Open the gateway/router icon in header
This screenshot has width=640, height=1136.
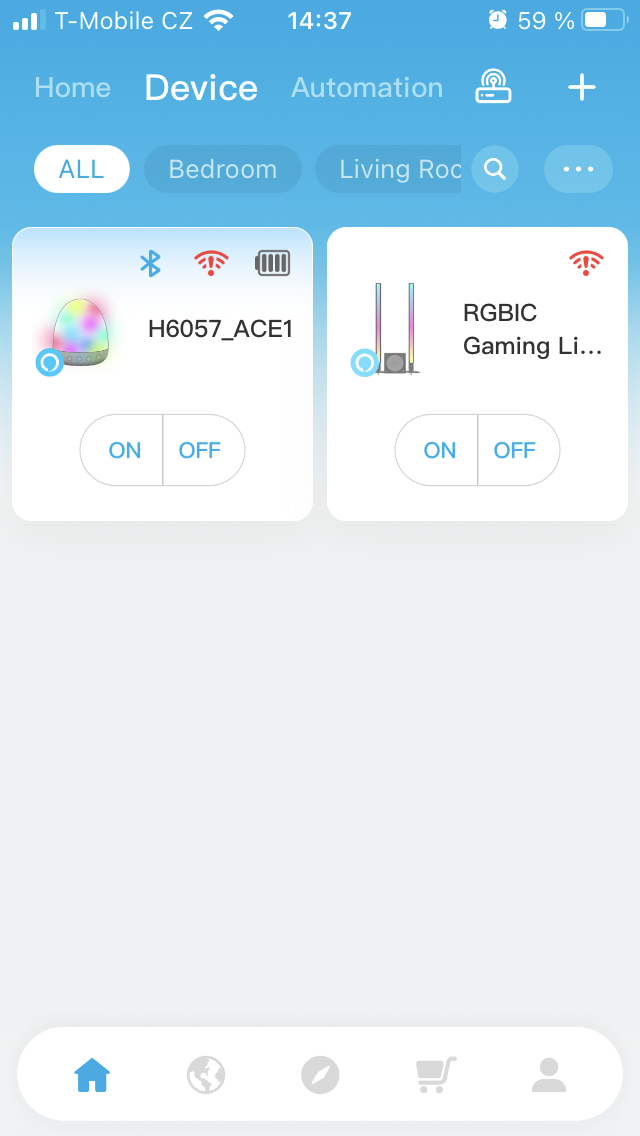(x=492, y=88)
